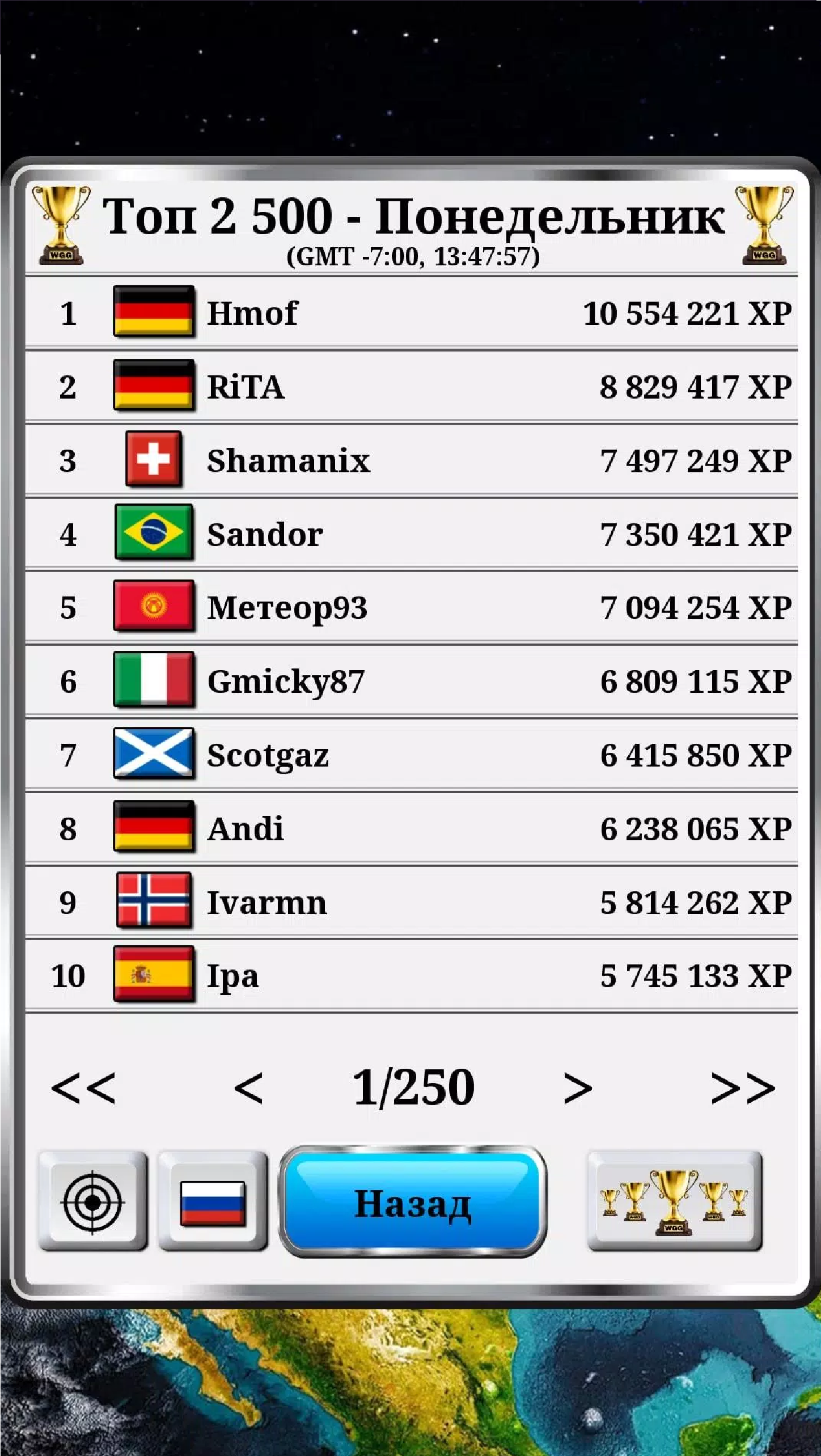
Task: View the Метеор93 player row
Action: 411,608
